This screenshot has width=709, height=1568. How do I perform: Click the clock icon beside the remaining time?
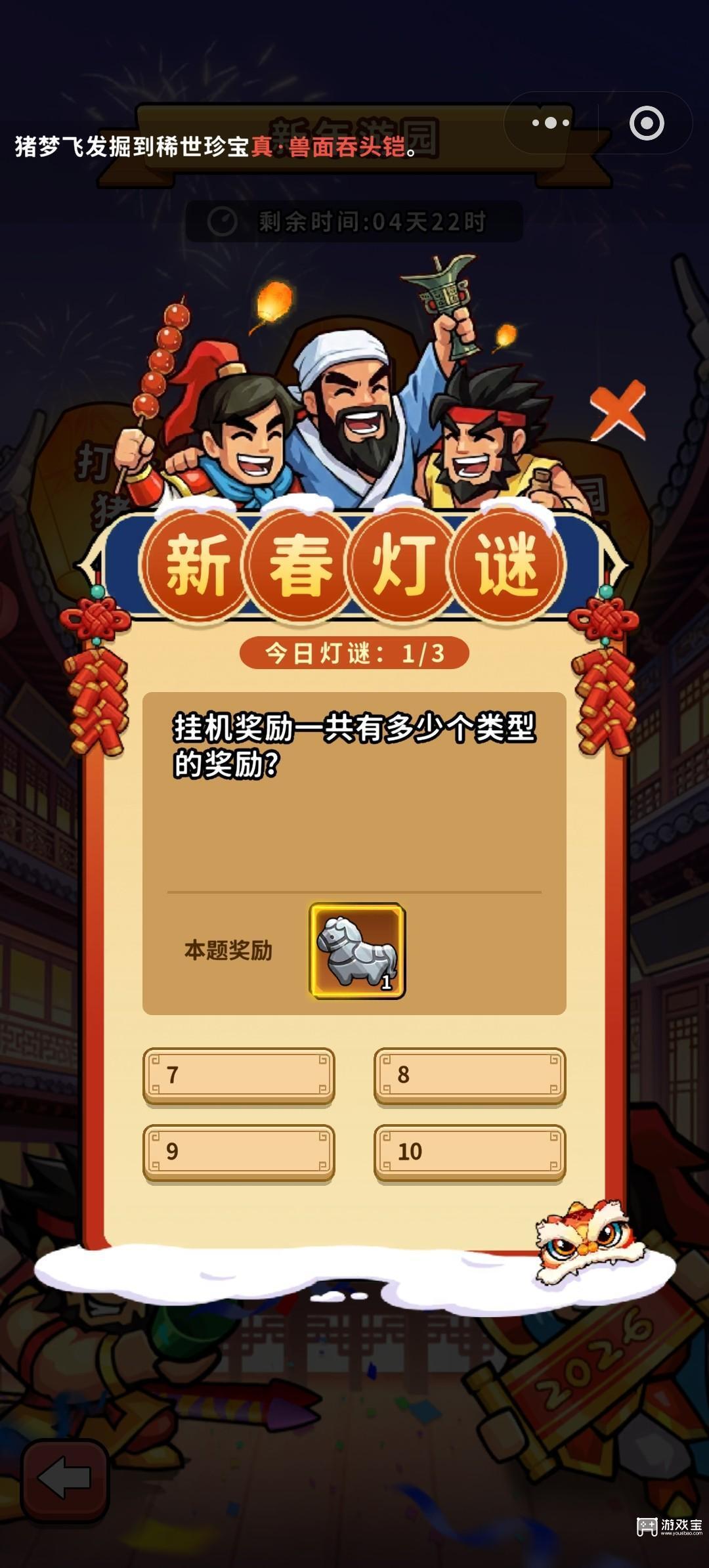(x=223, y=221)
